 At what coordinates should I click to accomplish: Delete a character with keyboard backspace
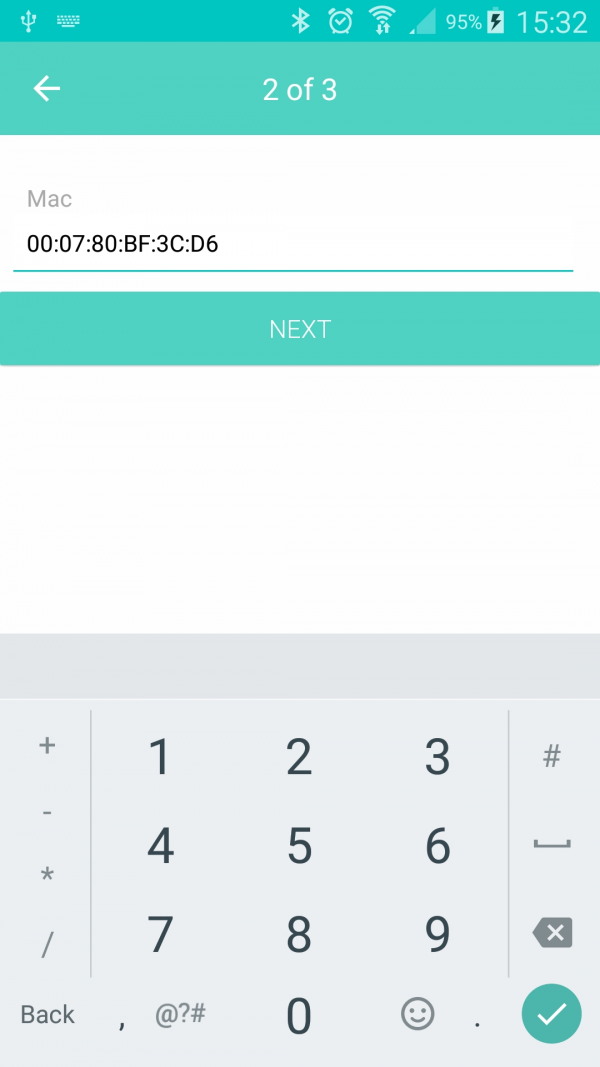click(552, 933)
